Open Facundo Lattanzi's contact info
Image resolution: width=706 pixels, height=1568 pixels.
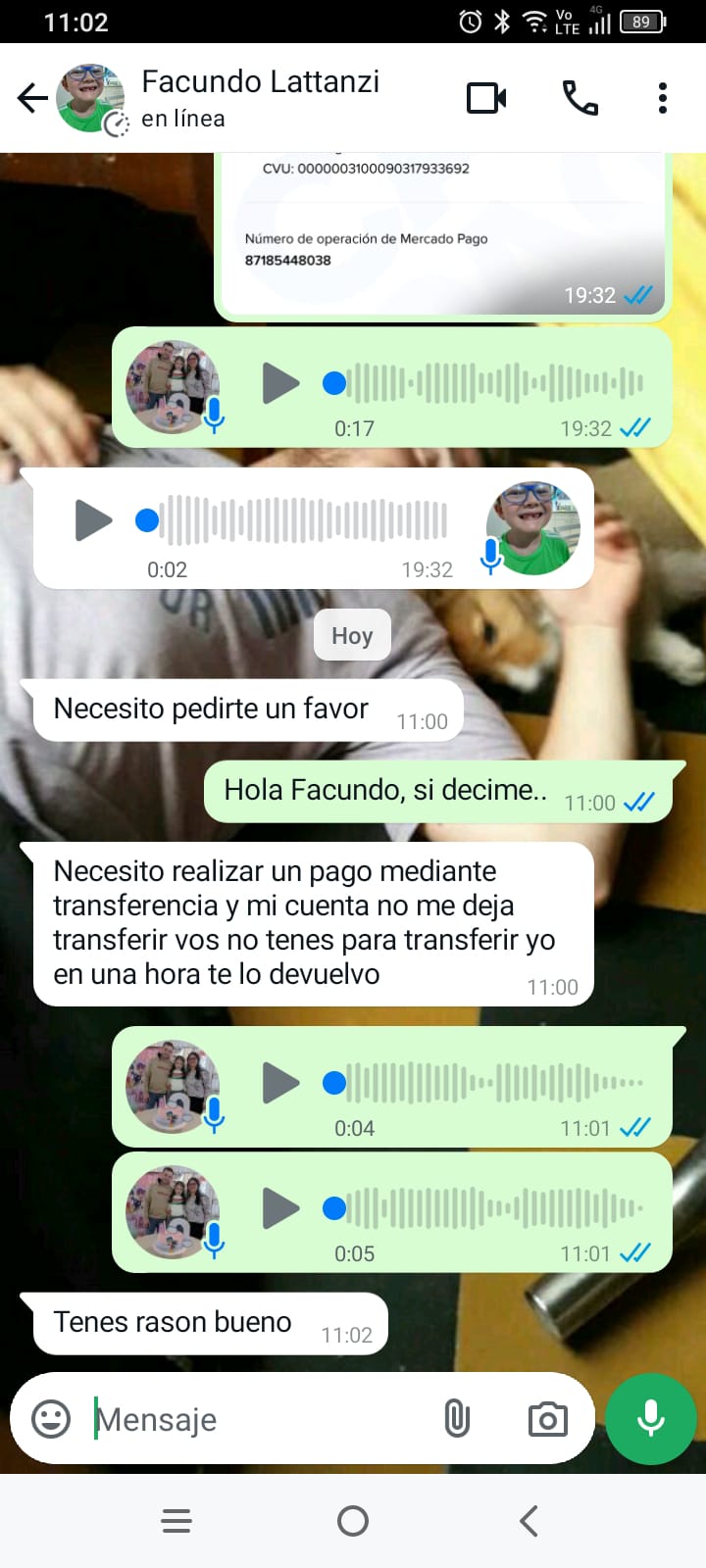260,98
